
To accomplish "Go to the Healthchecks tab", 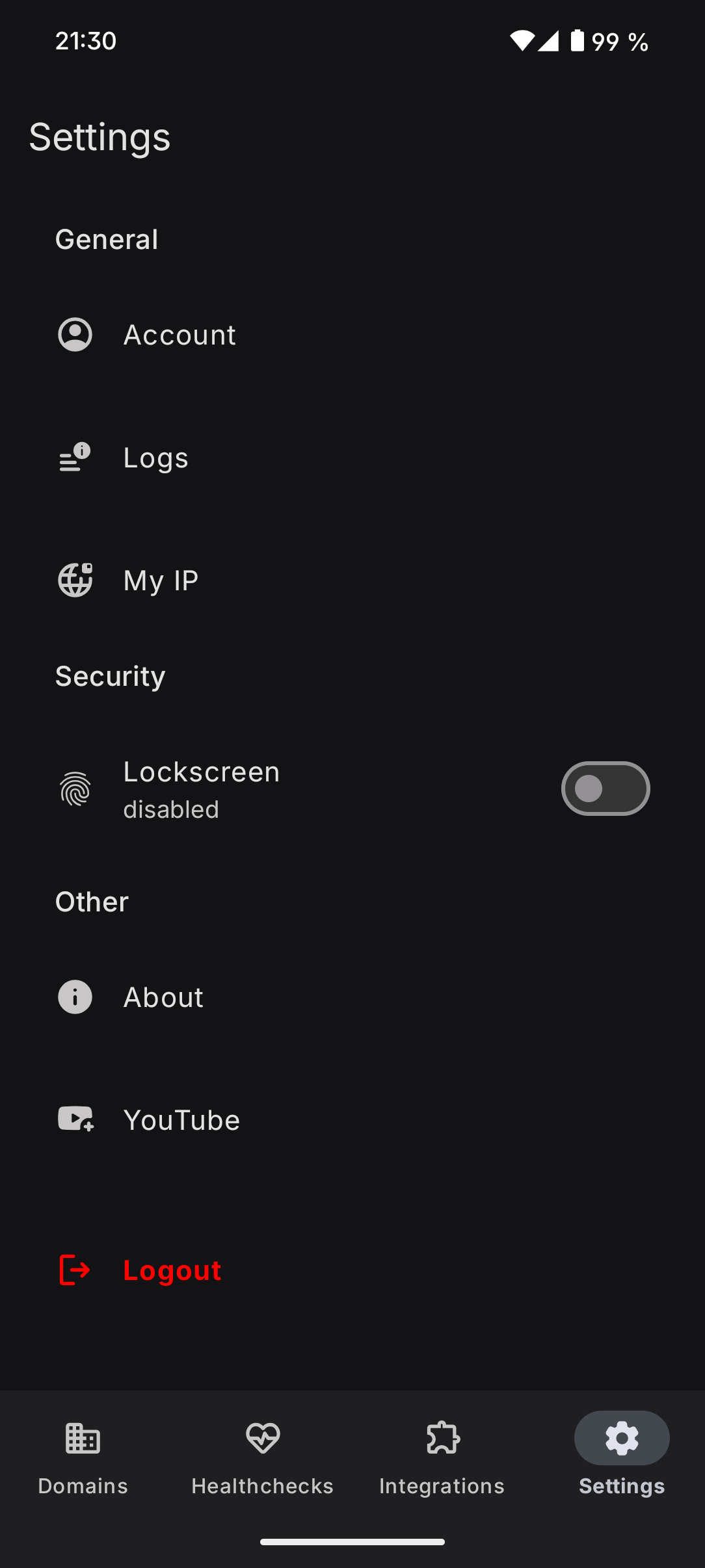I will tap(263, 1455).
